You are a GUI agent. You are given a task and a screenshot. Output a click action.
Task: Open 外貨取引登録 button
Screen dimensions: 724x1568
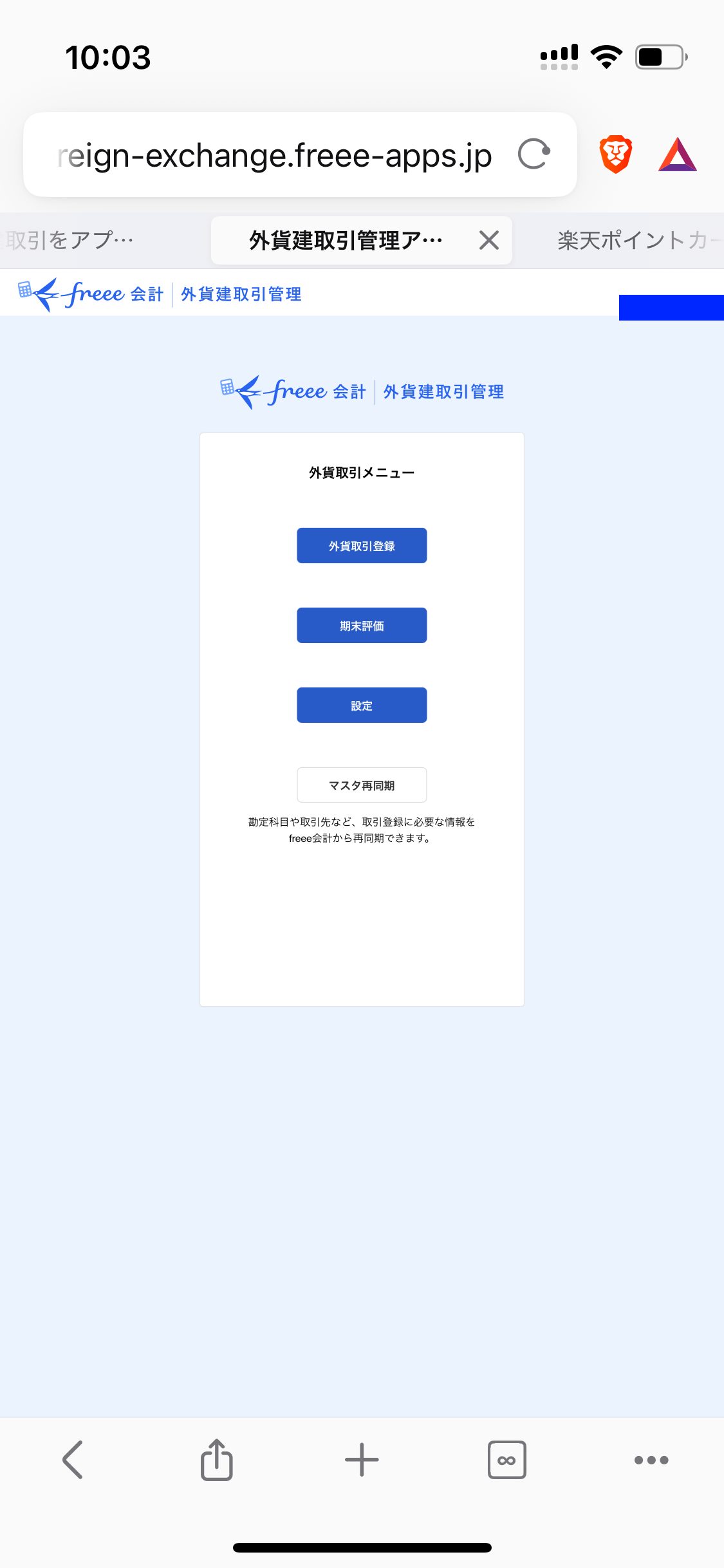(362, 545)
